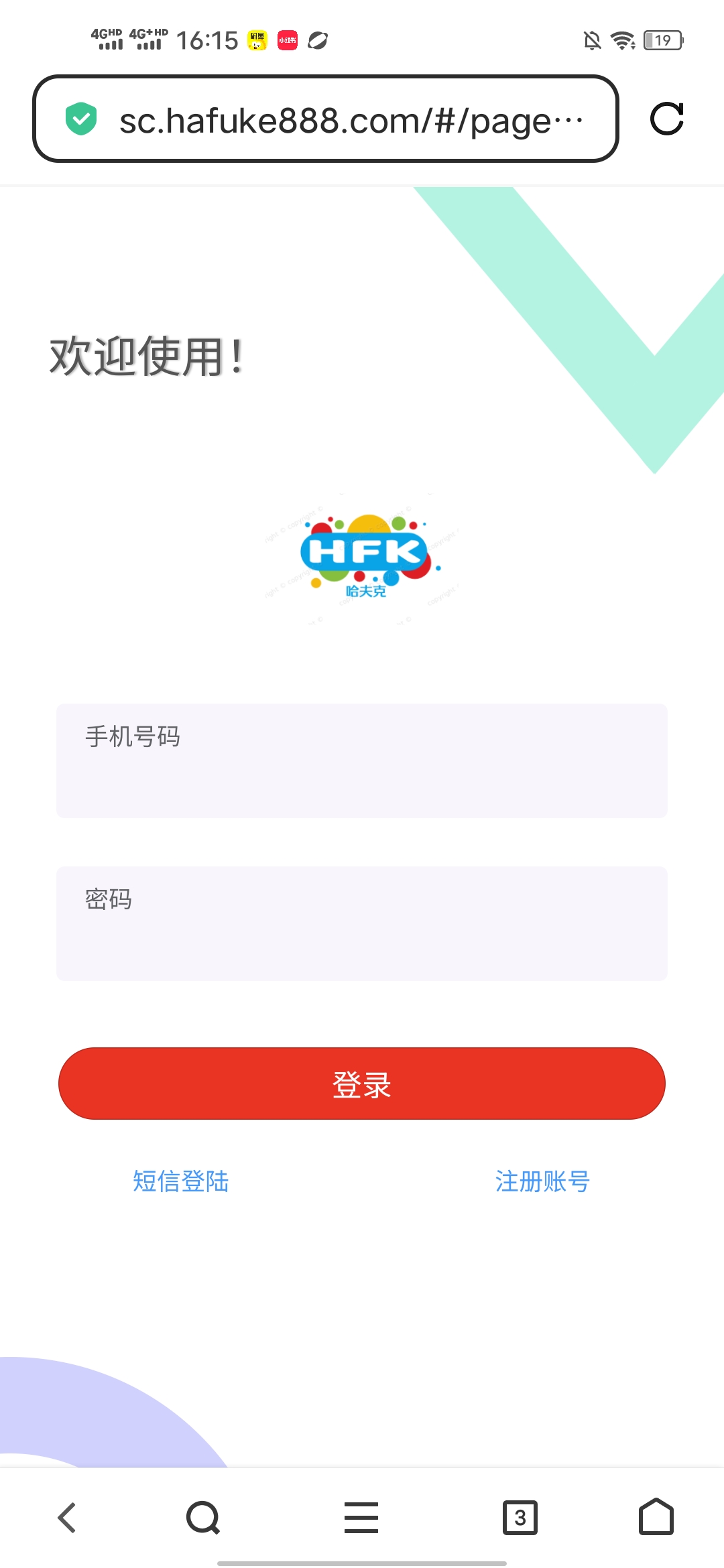The width and height of the screenshot is (724, 1568).
Task: Focus the 手机号码 phone number field
Action: [362, 761]
